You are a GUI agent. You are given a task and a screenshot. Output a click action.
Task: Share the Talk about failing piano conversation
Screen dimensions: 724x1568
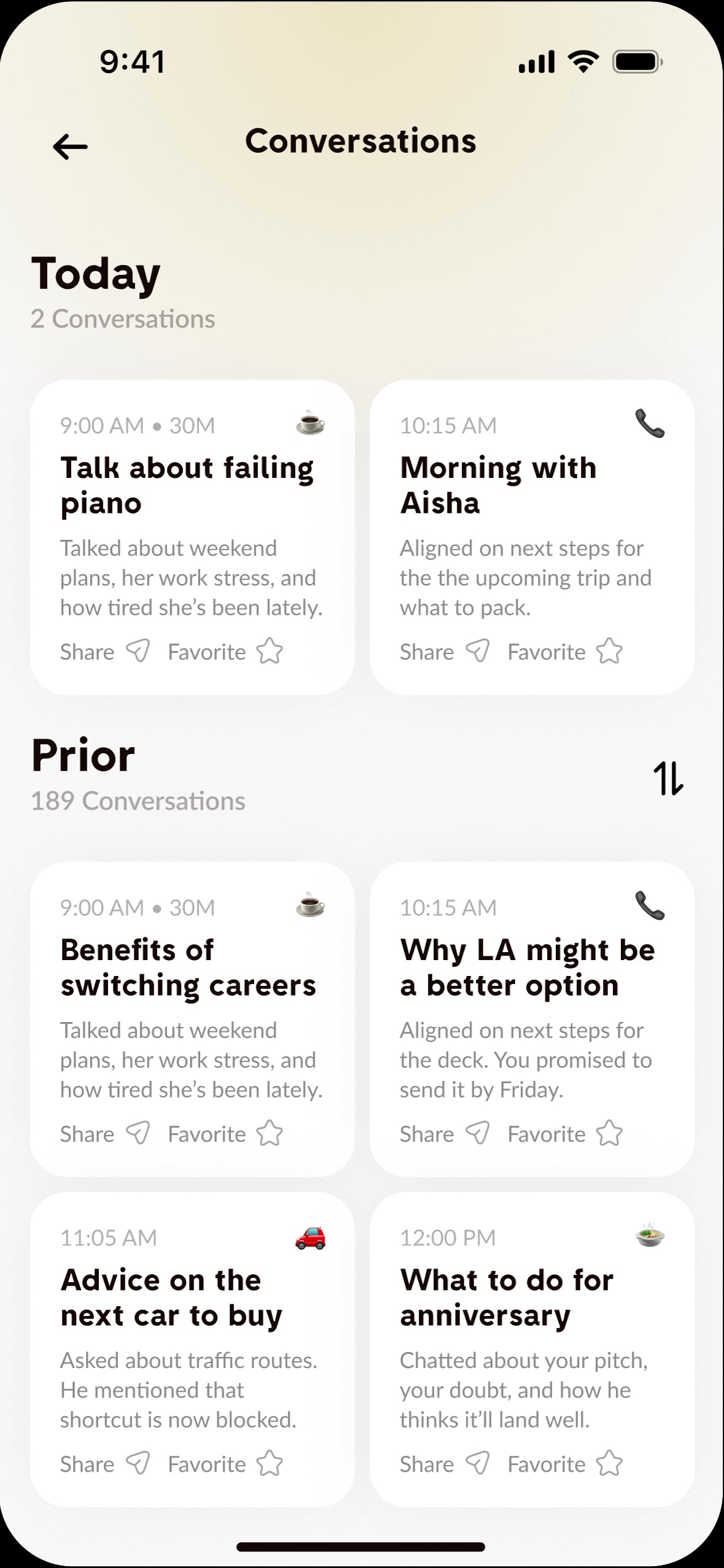105,651
